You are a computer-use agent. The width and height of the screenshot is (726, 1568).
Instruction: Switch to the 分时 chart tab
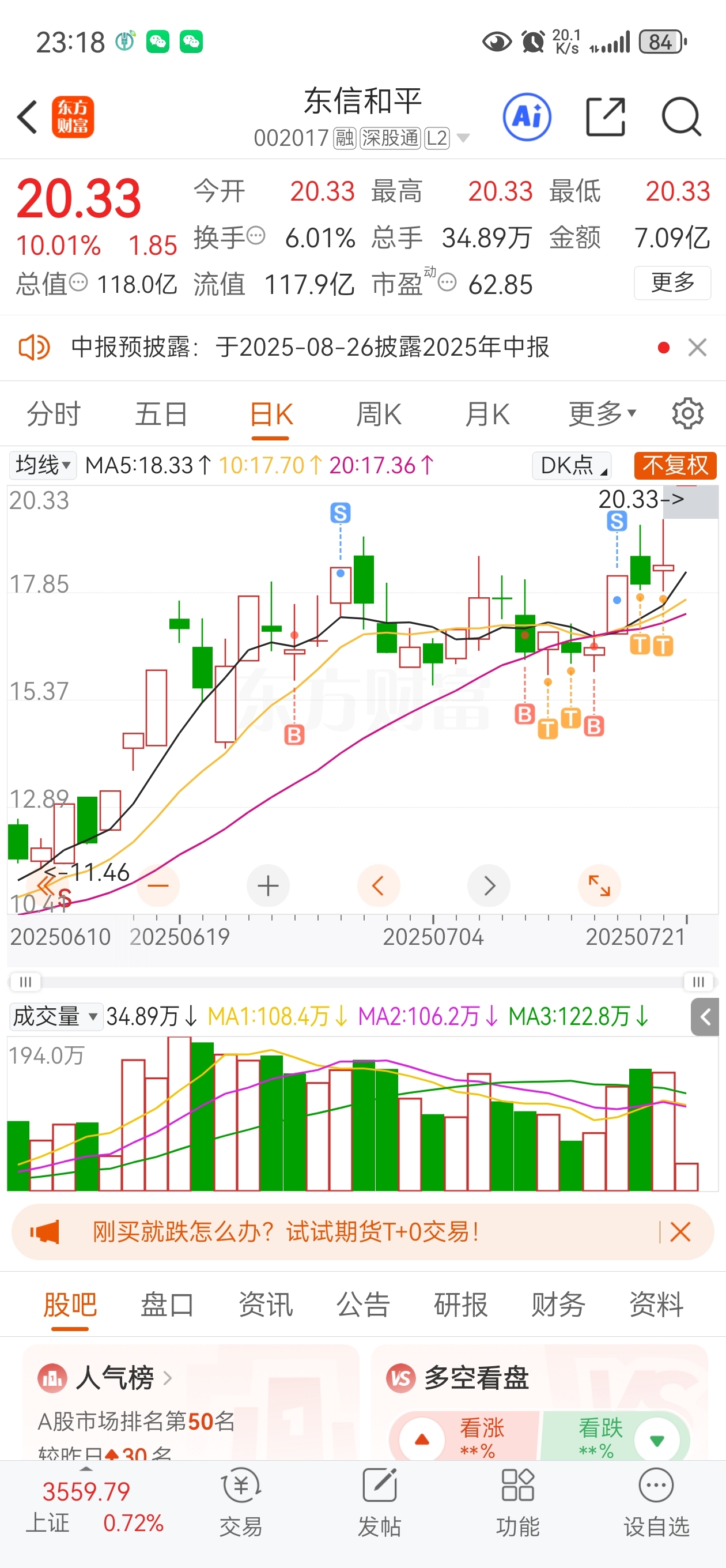(x=54, y=414)
